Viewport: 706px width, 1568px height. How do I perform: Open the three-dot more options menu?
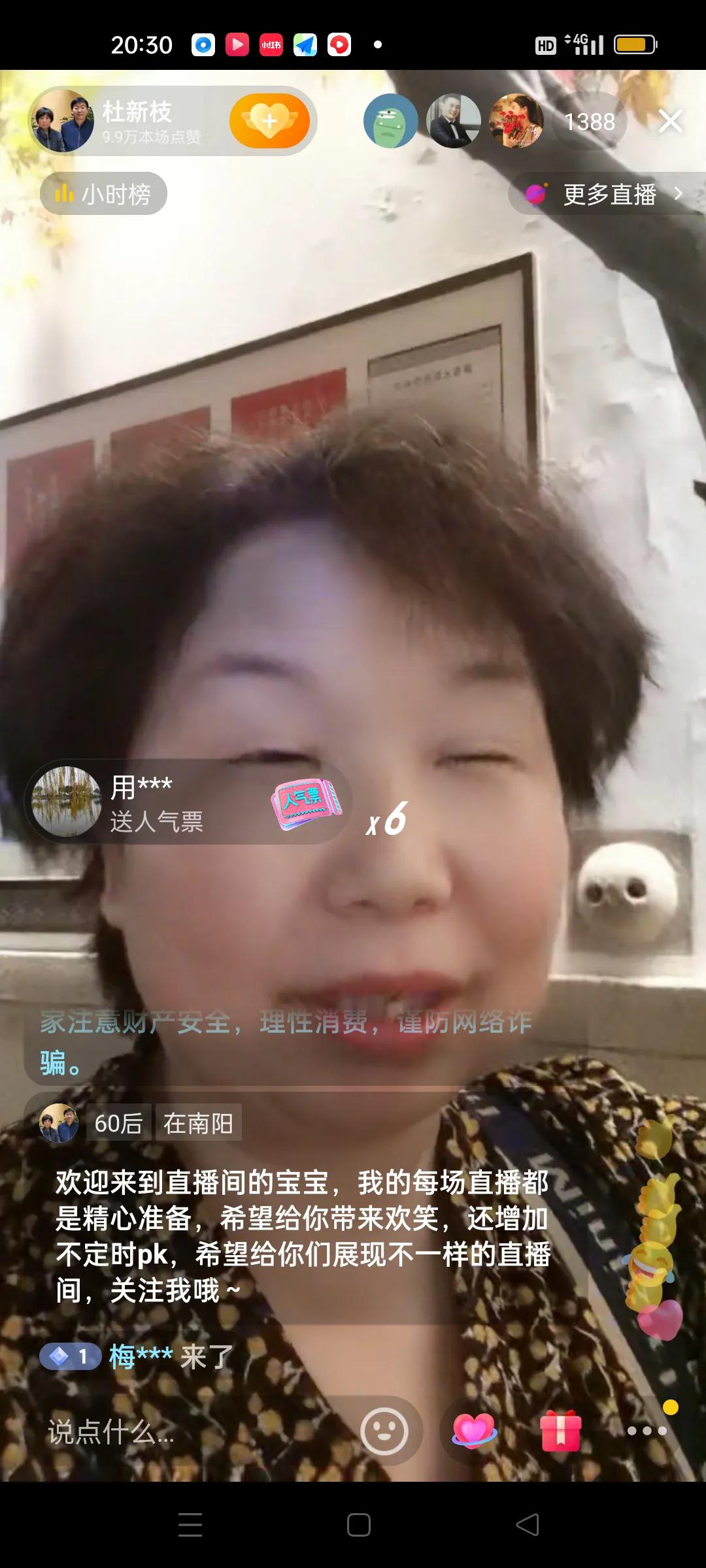pos(647,1431)
